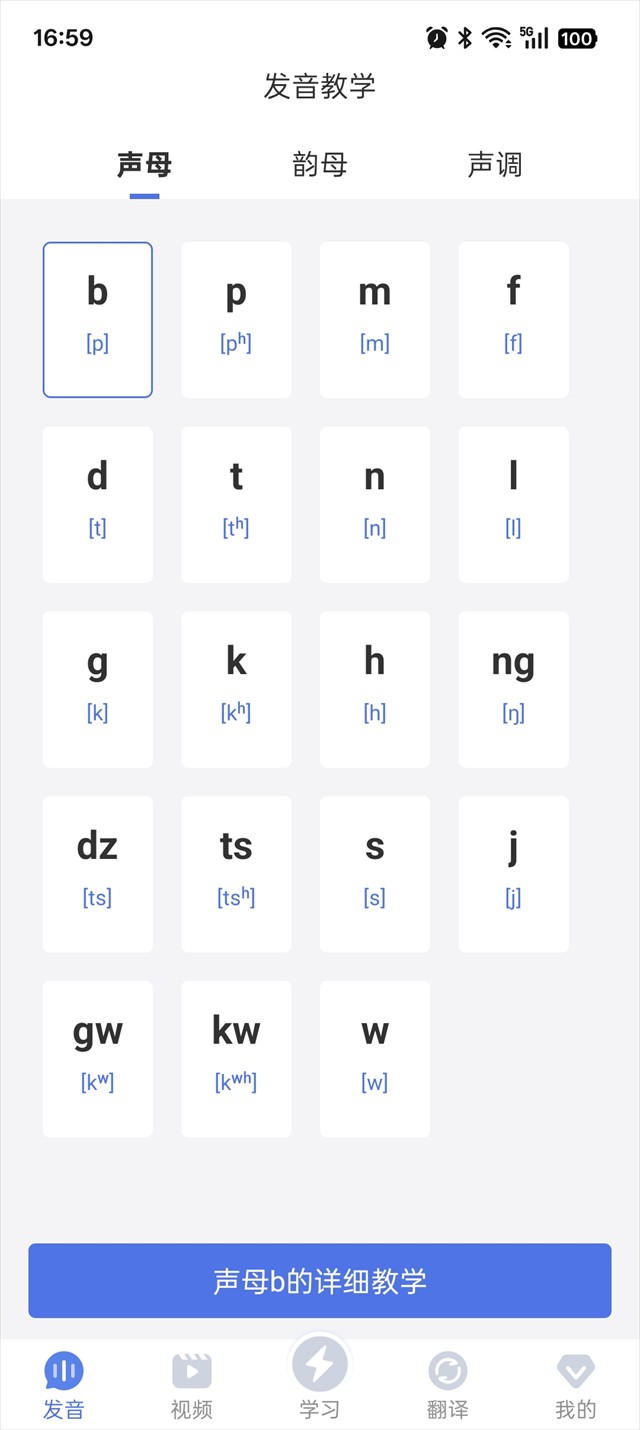Choose the ng initial card

[513, 689]
